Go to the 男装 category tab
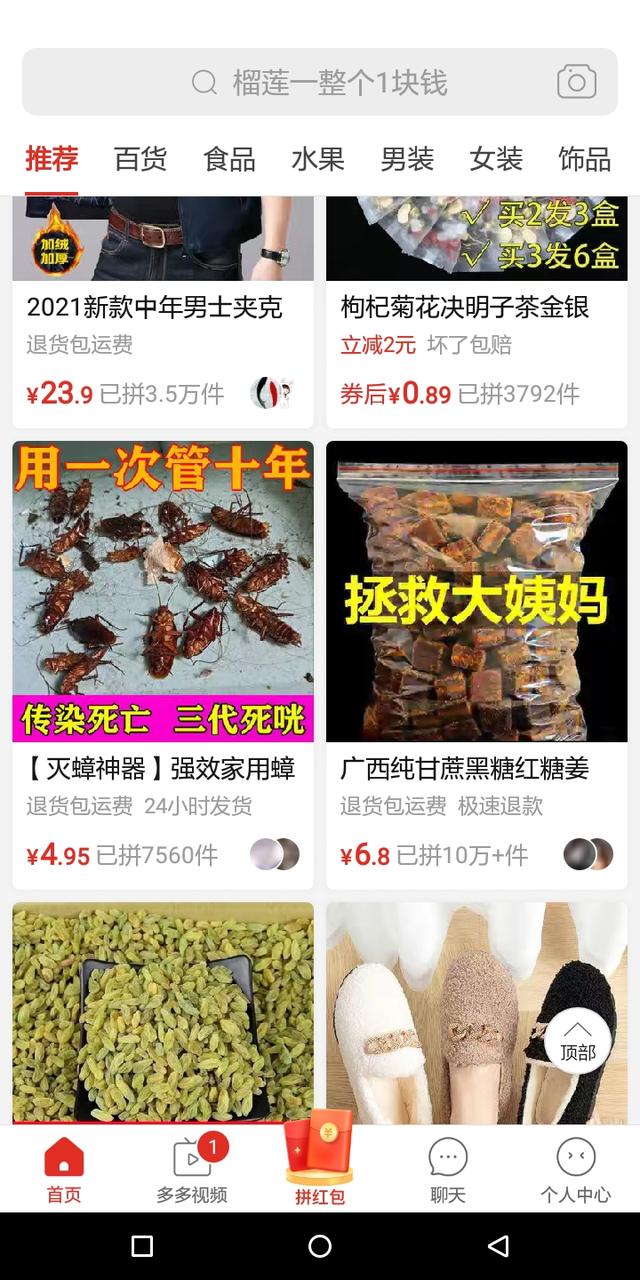 pyautogui.click(x=407, y=159)
